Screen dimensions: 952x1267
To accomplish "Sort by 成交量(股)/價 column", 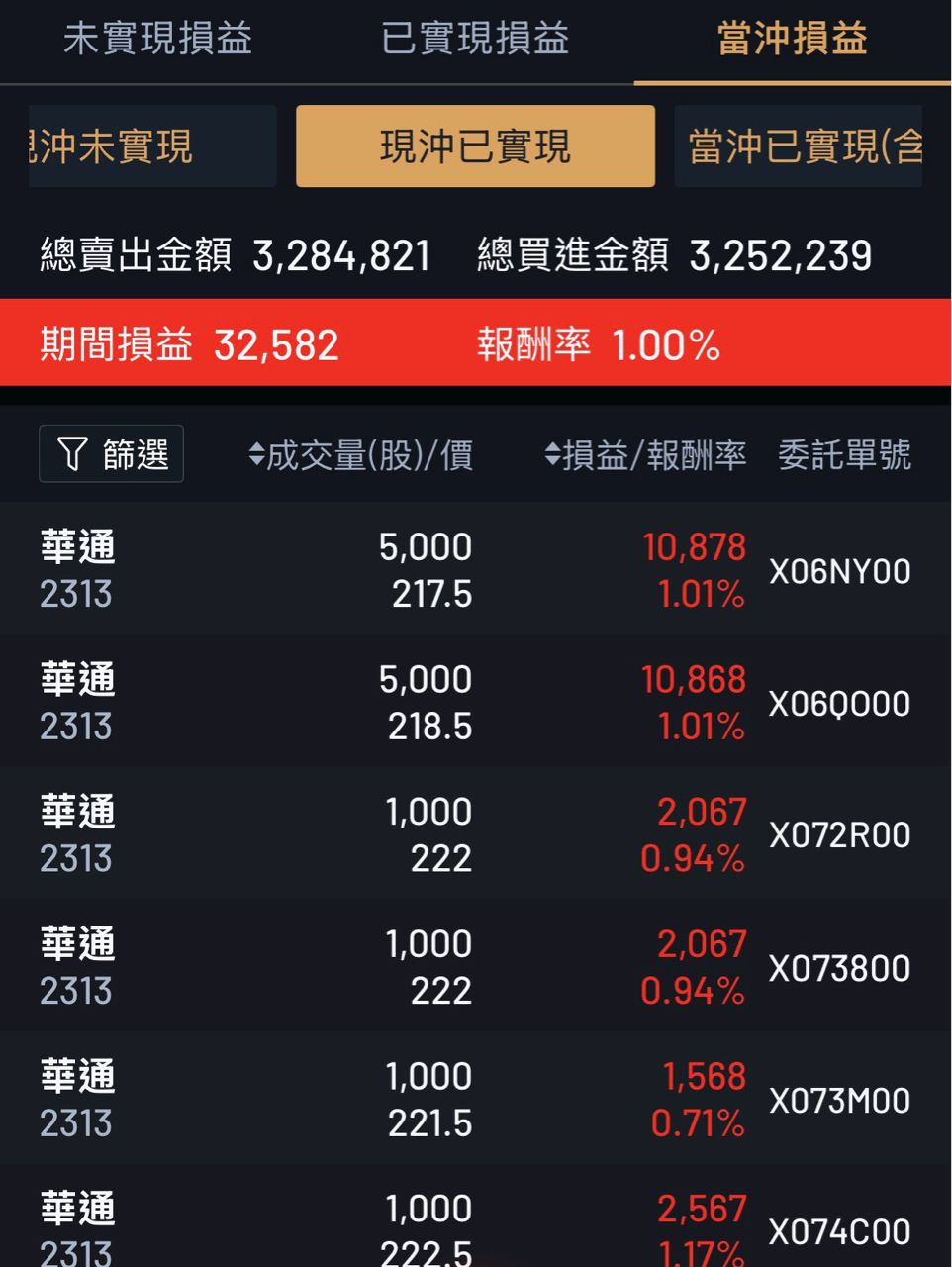I will coord(361,455).
